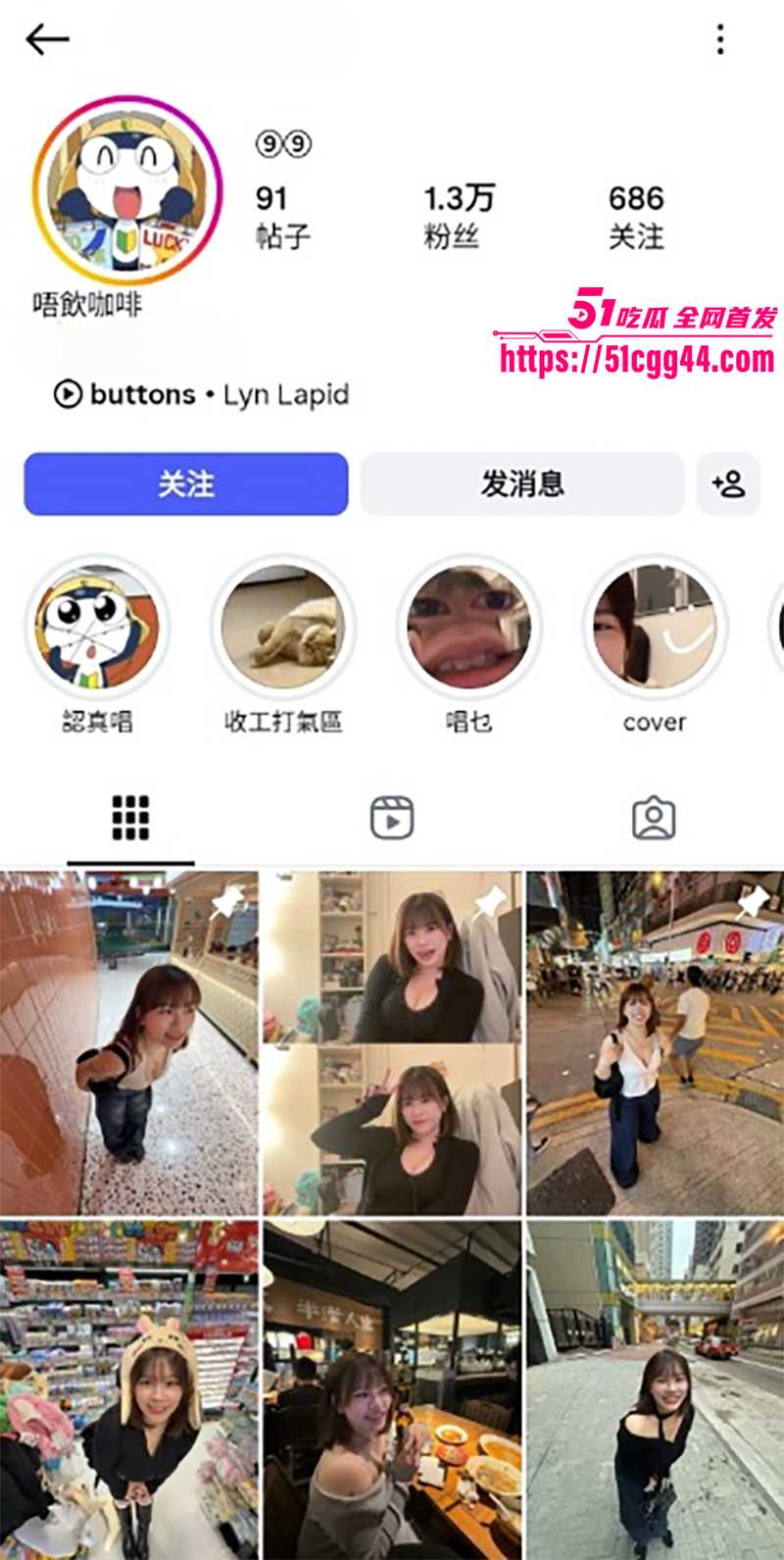Screen dimensions: 784x1560
Task: Open the restaurant table dinner post
Action: coord(392,1389)
